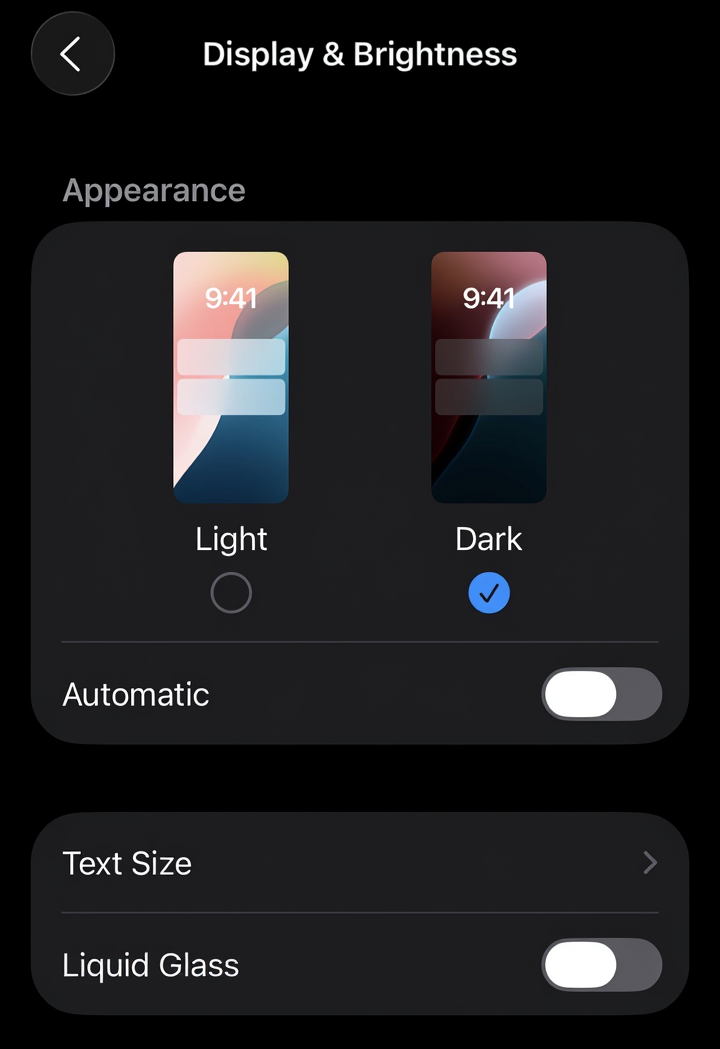Screen dimensions: 720x1049
Task: Open Text Size settings
Action: click(x=360, y=863)
